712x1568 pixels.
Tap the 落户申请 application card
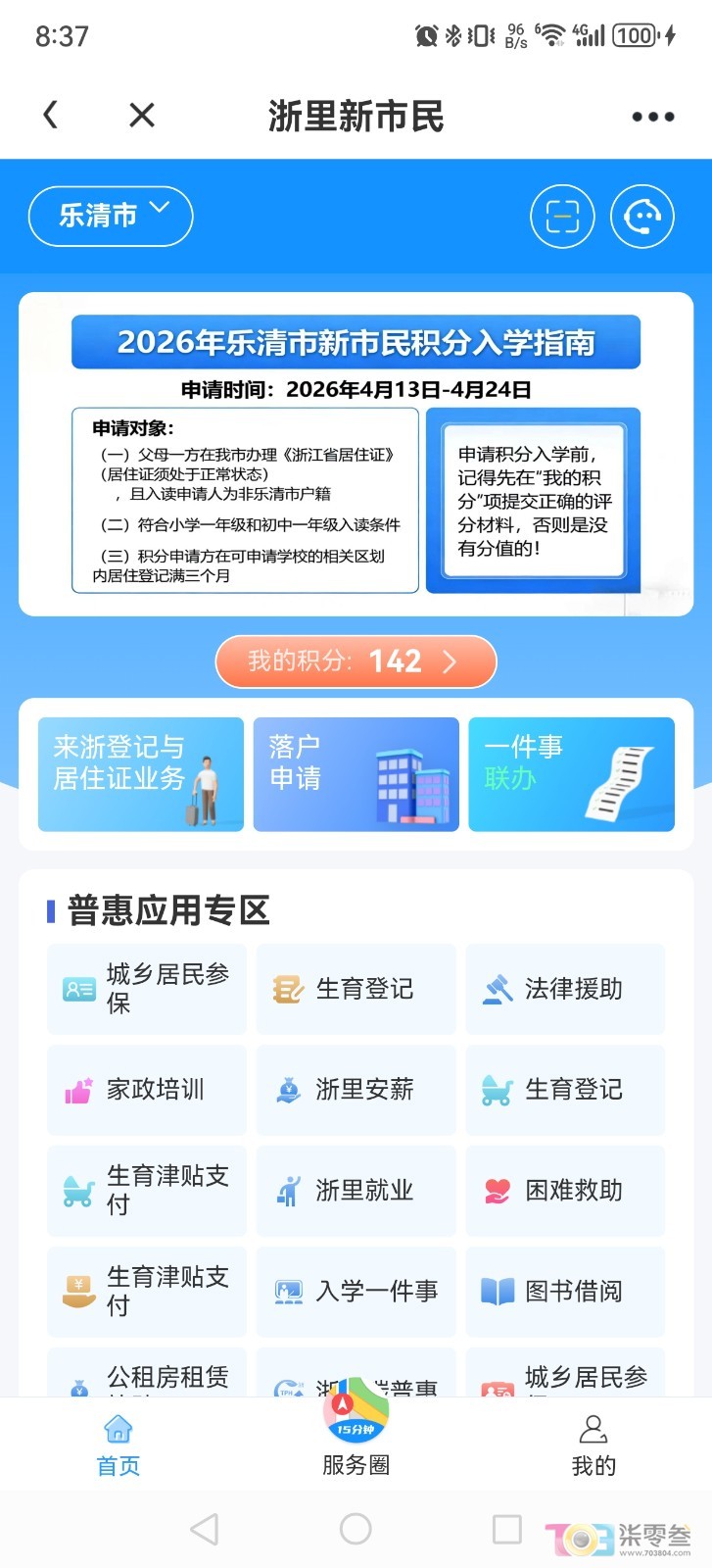356,774
